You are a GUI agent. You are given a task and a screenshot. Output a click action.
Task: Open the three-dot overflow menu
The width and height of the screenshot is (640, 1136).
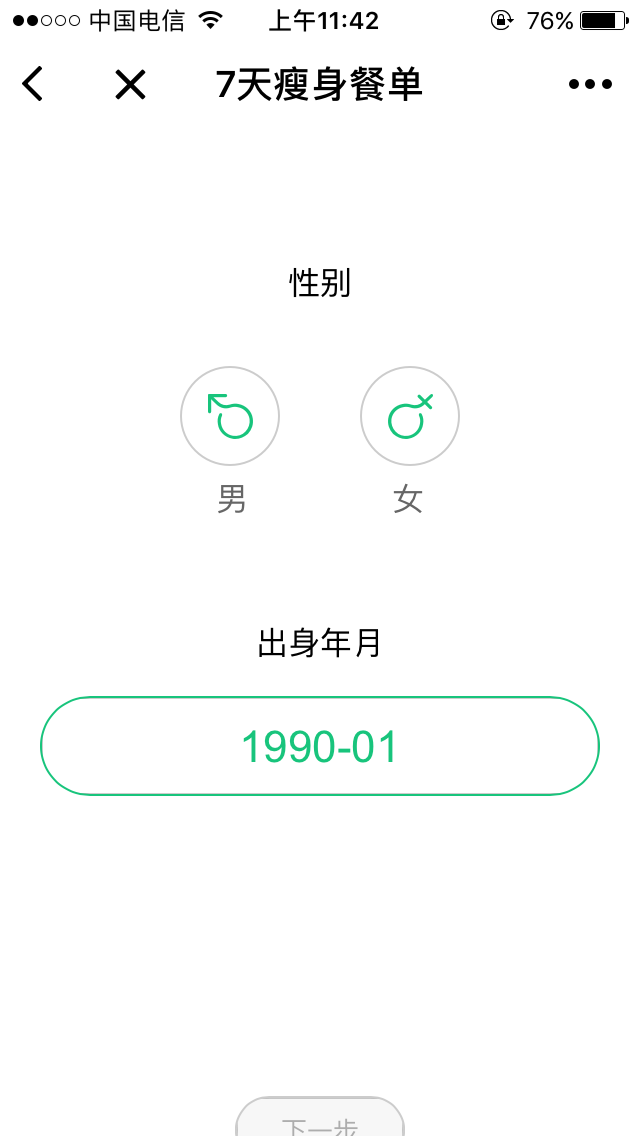(591, 85)
